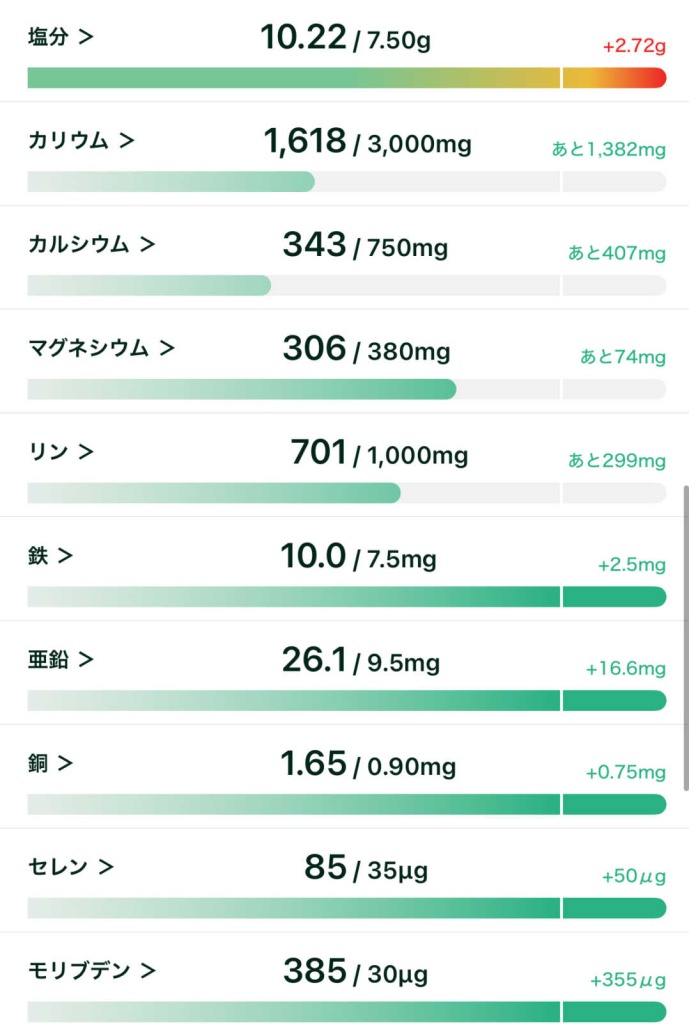Open the 銅 detail row
This screenshot has height=1024, width=689.
[x=50, y=763]
